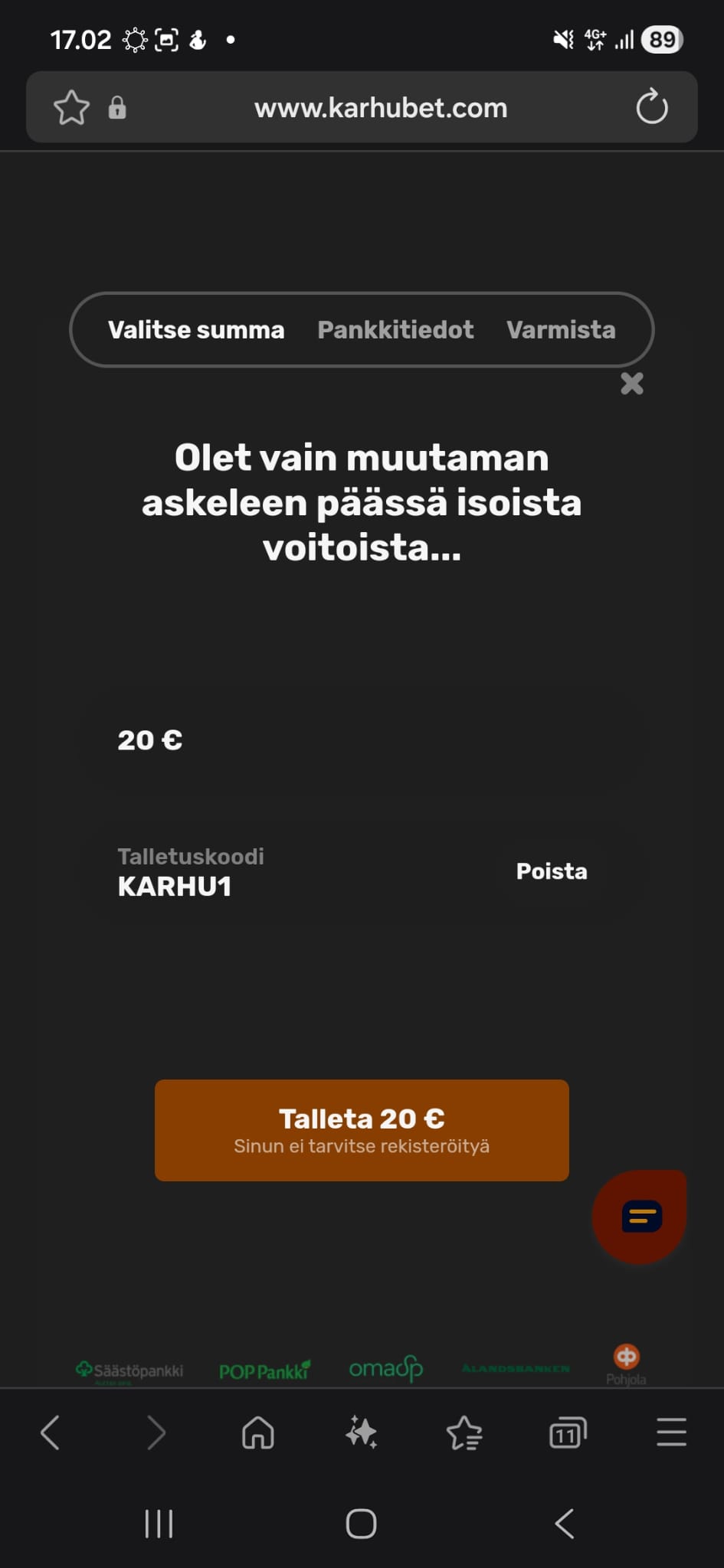The image size is (724, 1568).
Task: Go back using the browser back arrow
Action: click(x=51, y=1432)
